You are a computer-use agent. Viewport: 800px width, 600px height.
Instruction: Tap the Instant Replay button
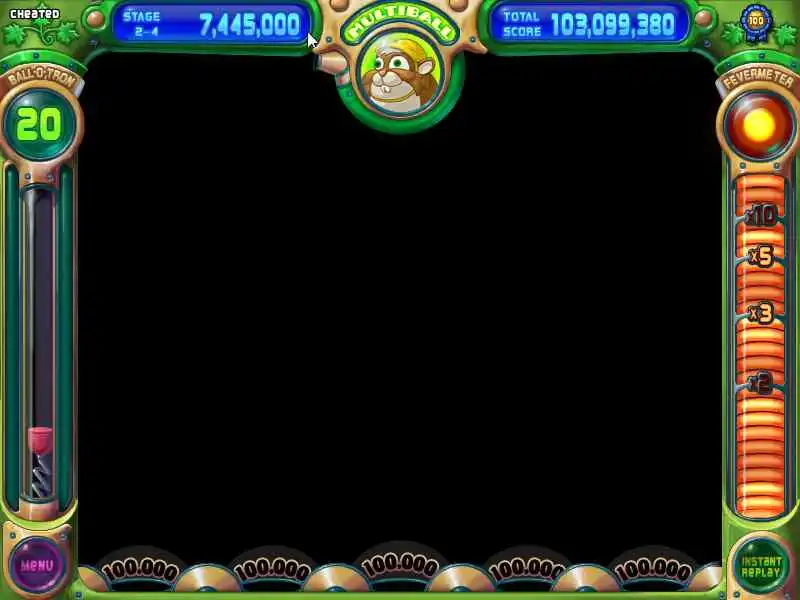pos(760,566)
